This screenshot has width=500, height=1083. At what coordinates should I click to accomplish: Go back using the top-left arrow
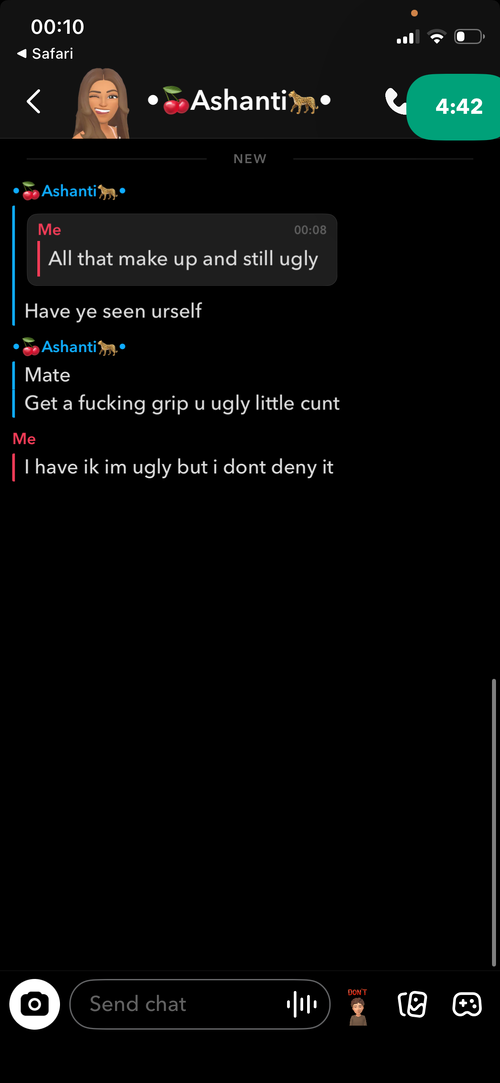pos(33,102)
